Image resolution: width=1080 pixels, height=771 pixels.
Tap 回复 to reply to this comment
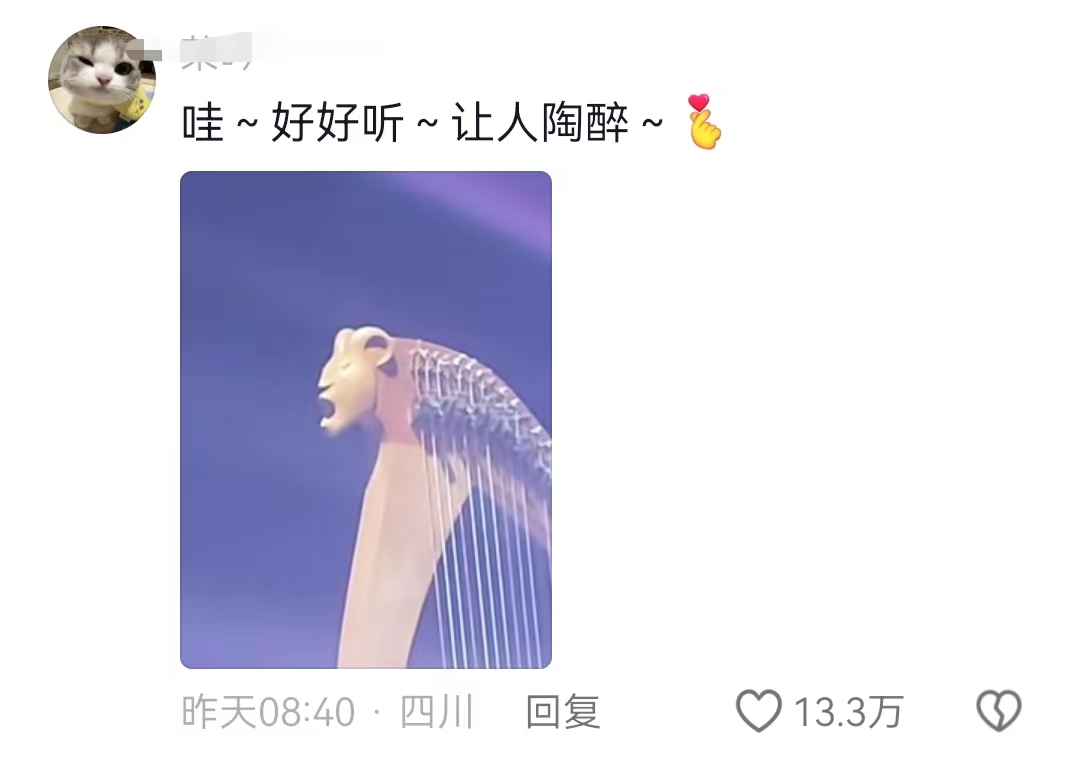coord(563,712)
